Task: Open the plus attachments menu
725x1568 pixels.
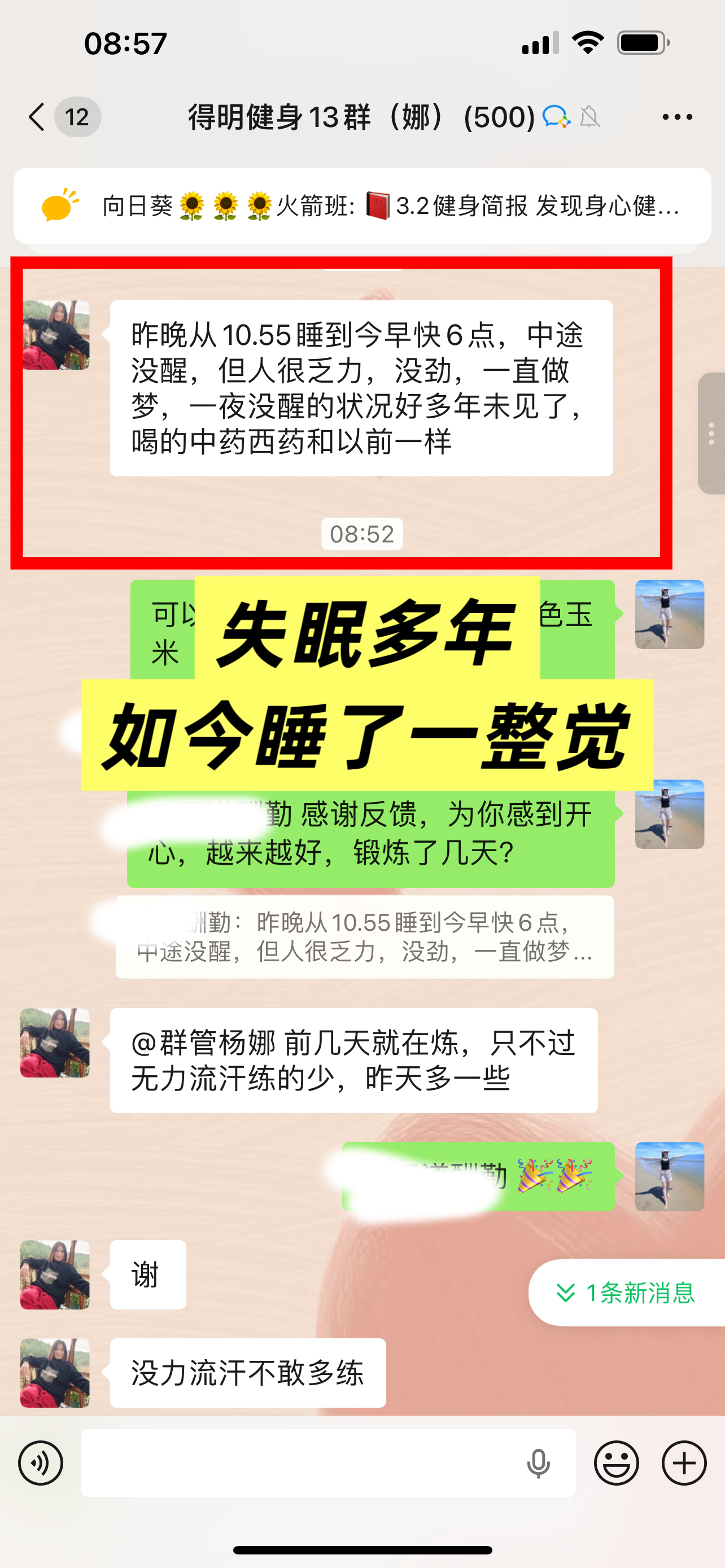Action: tap(684, 1462)
